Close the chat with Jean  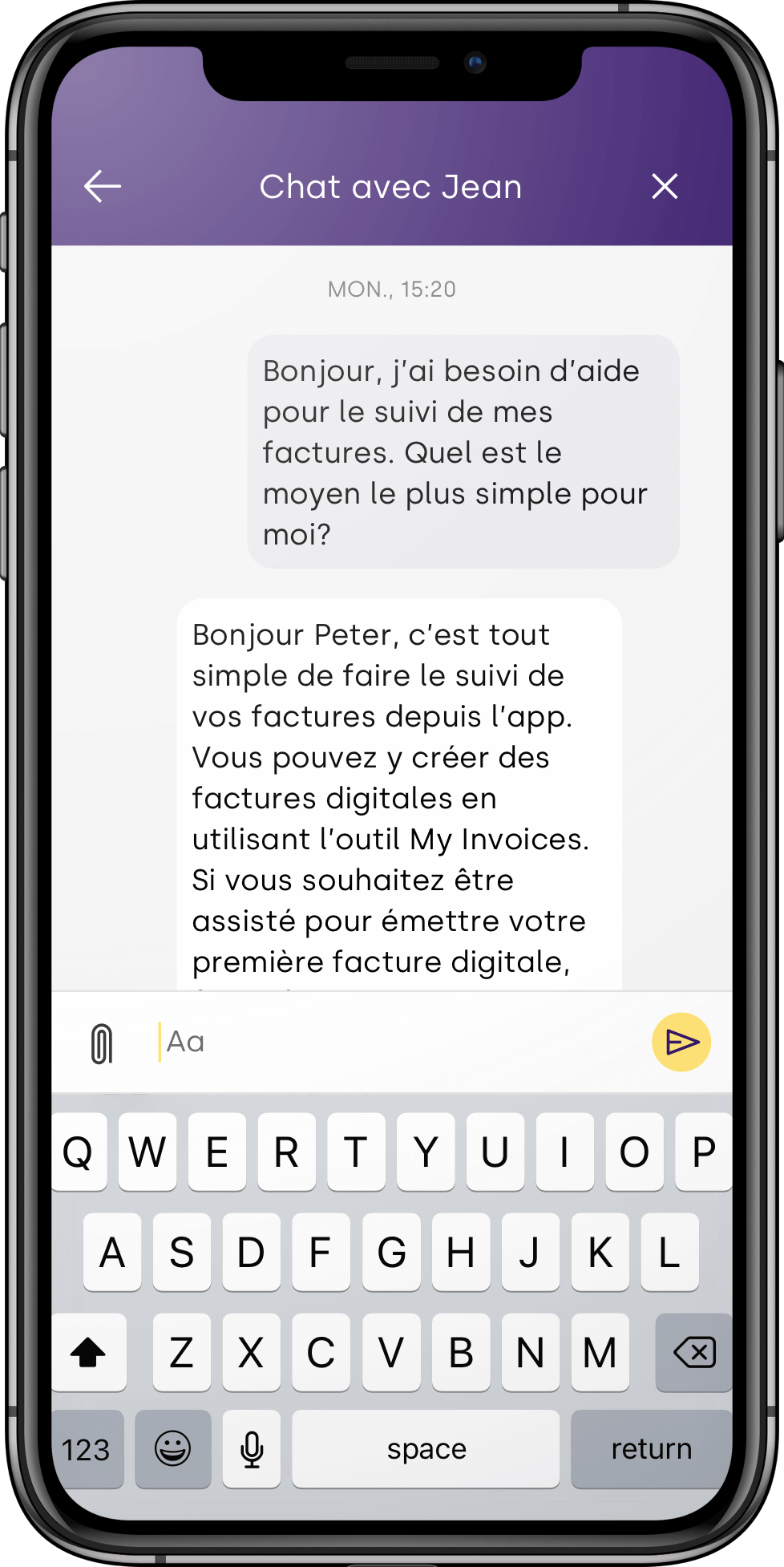(665, 187)
